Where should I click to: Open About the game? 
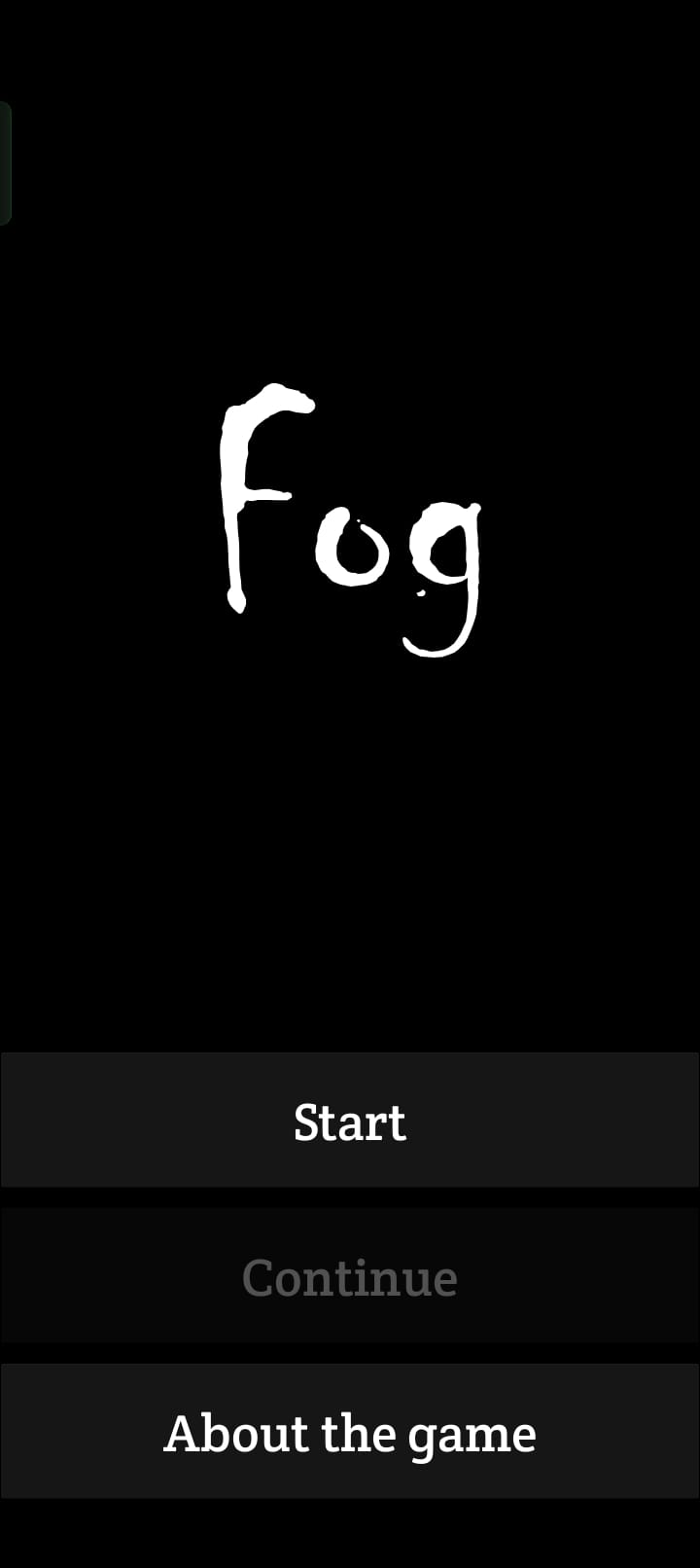tap(350, 1432)
